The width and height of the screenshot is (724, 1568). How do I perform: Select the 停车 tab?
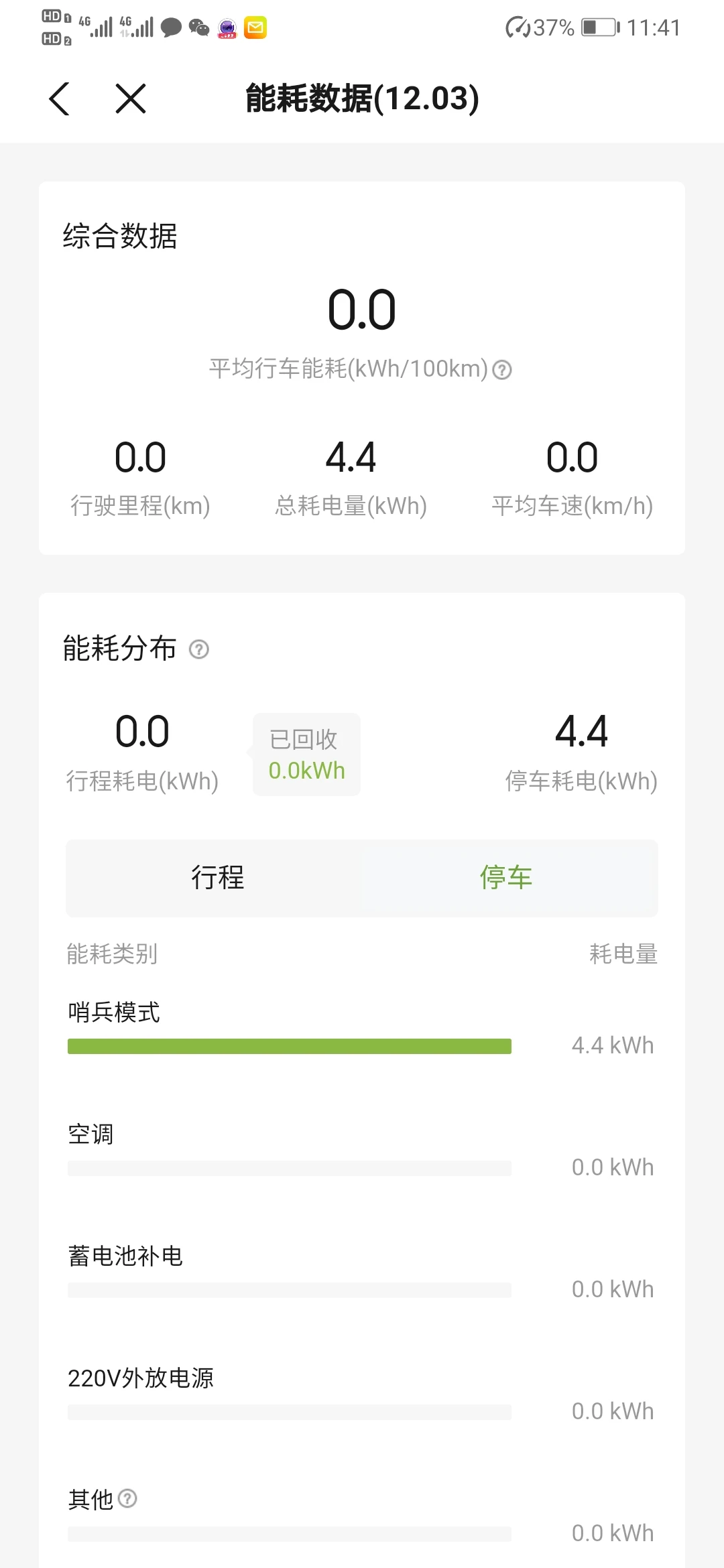(506, 878)
